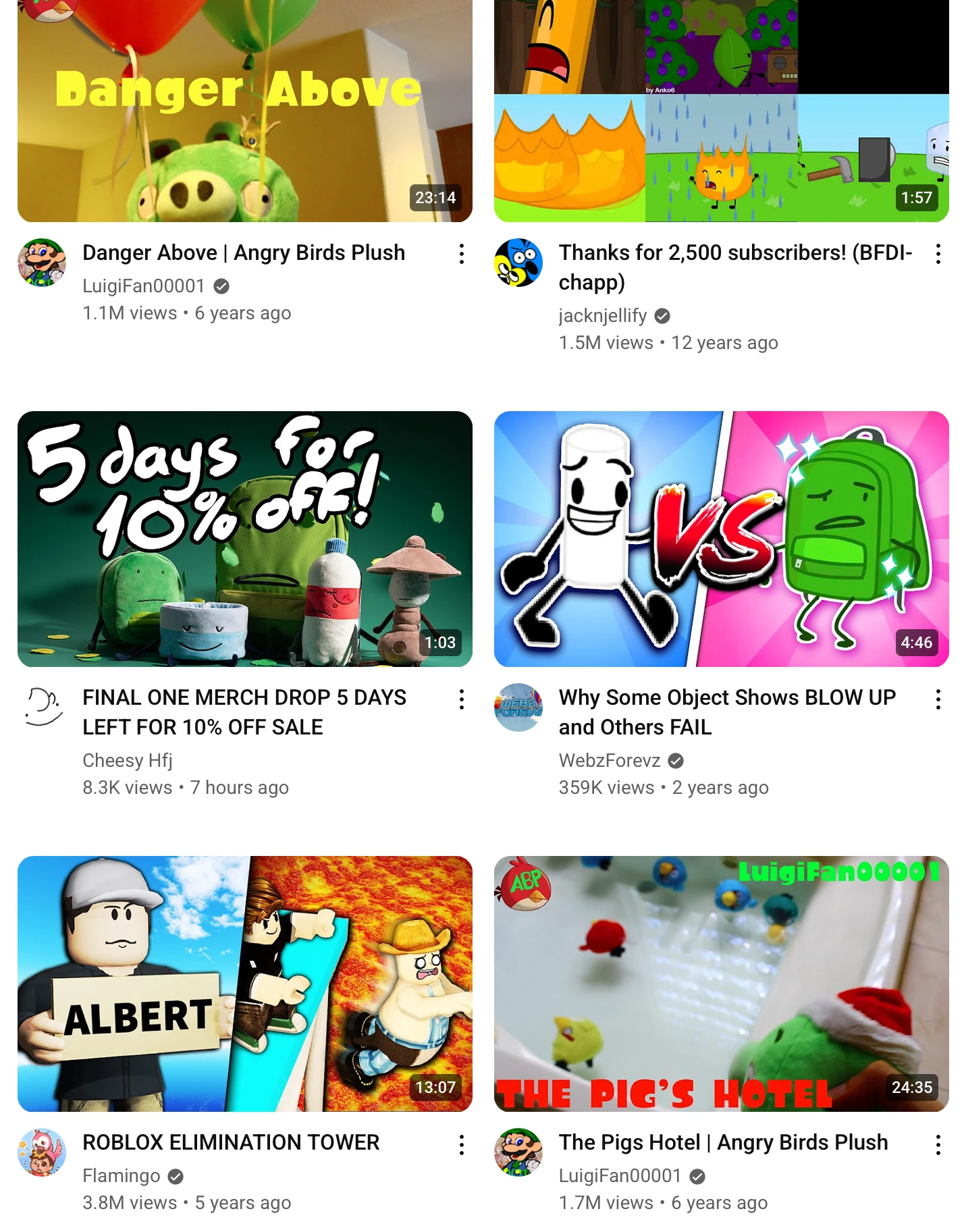964x1232 pixels.
Task: Click the verified badge next to WebzForevz
Action: 677,760
